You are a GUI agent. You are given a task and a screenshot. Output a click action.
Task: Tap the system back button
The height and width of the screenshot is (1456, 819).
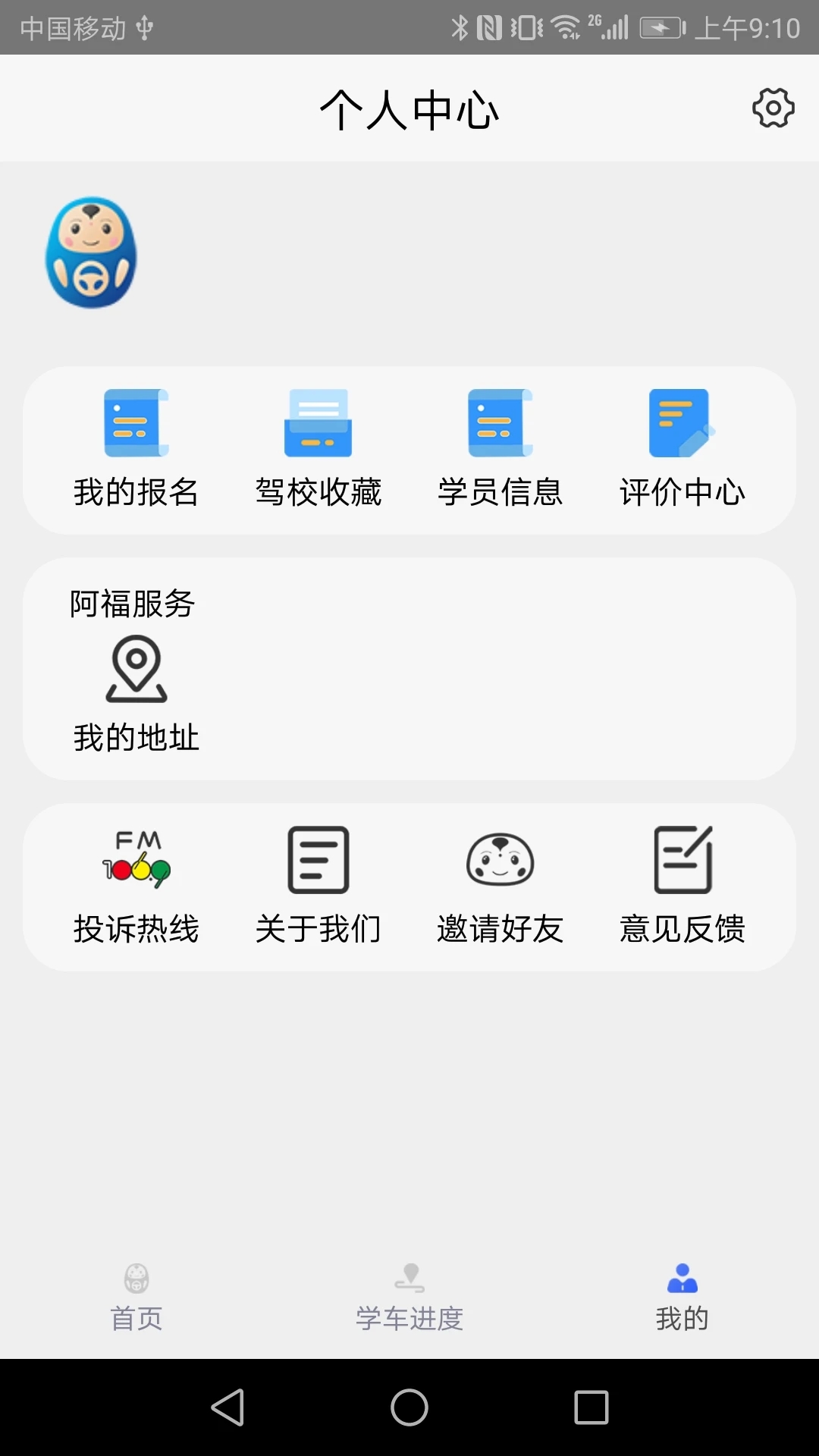click(227, 1407)
